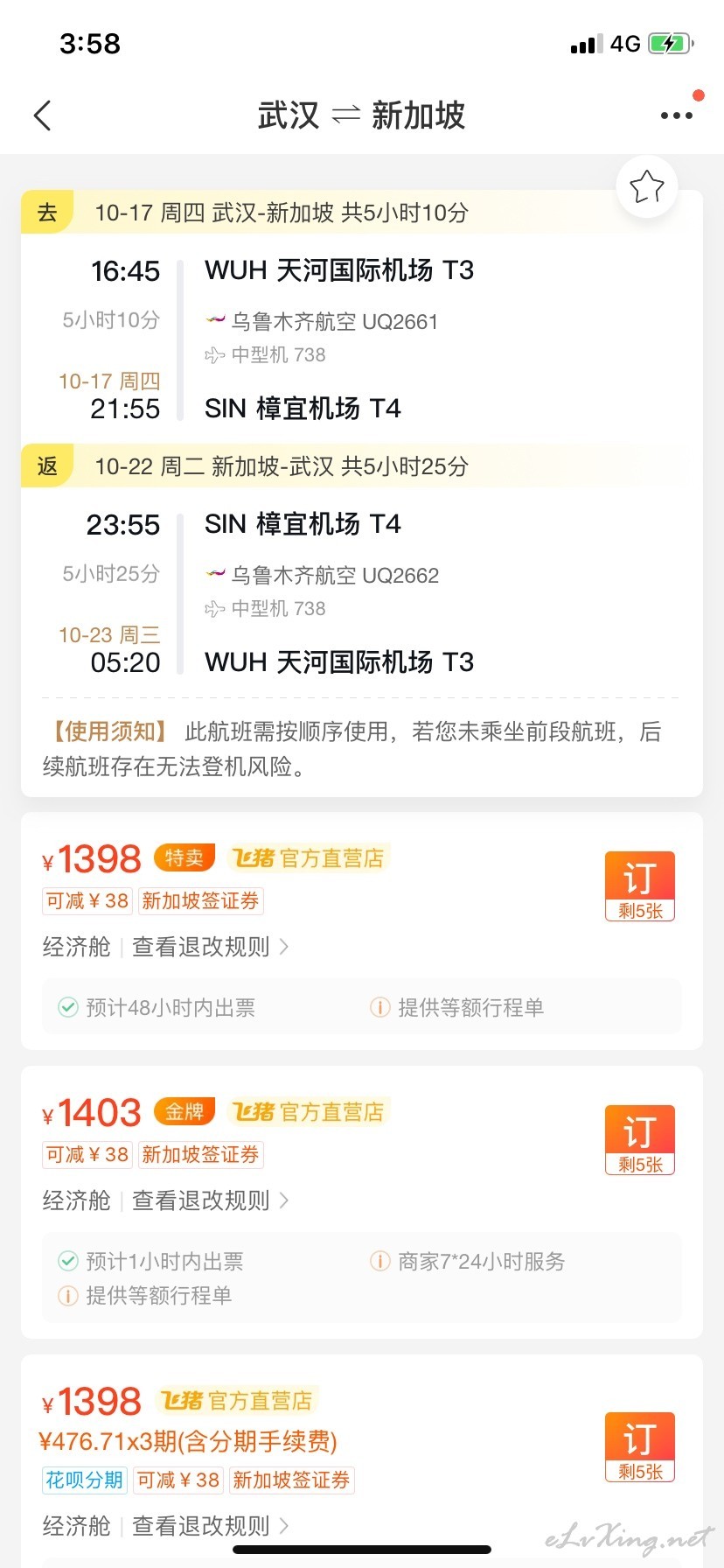Go back using the top-left arrow
The width and height of the screenshot is (724, 1568).
click(42, 115)
